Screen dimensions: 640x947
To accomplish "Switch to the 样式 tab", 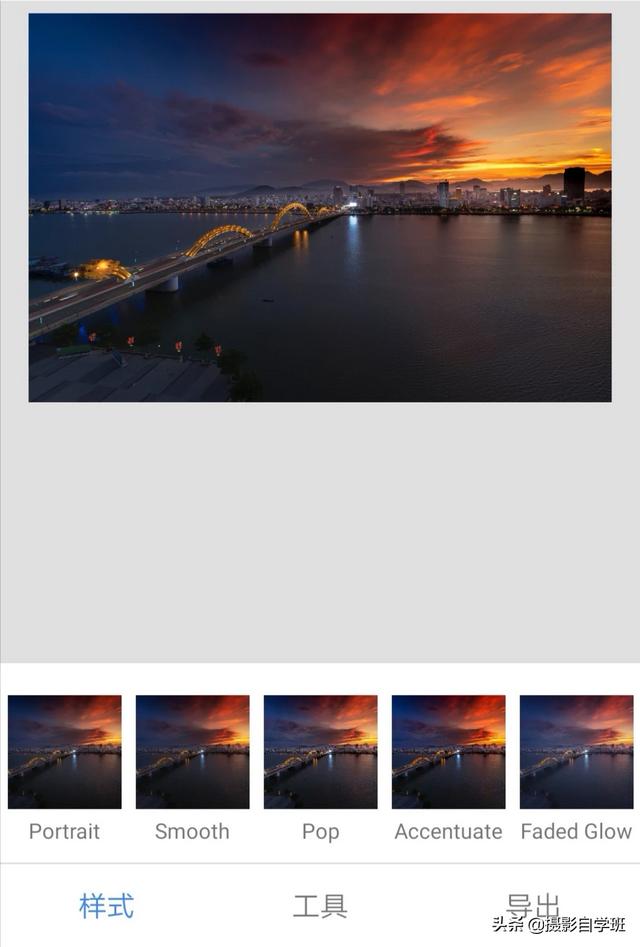I will (106, 906).
